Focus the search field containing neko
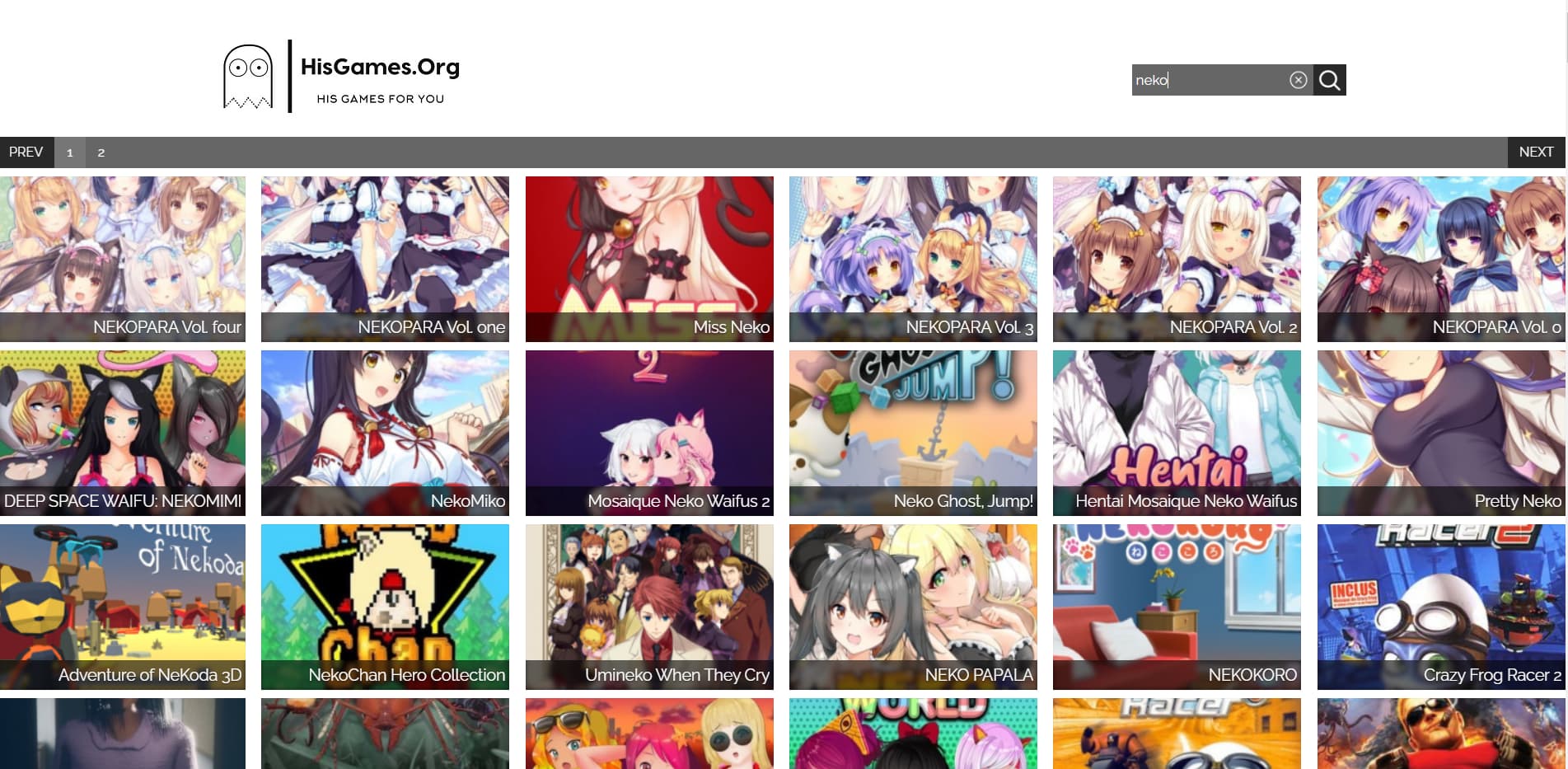The width and height of the screenshot is (1568, 769). 1210,80
